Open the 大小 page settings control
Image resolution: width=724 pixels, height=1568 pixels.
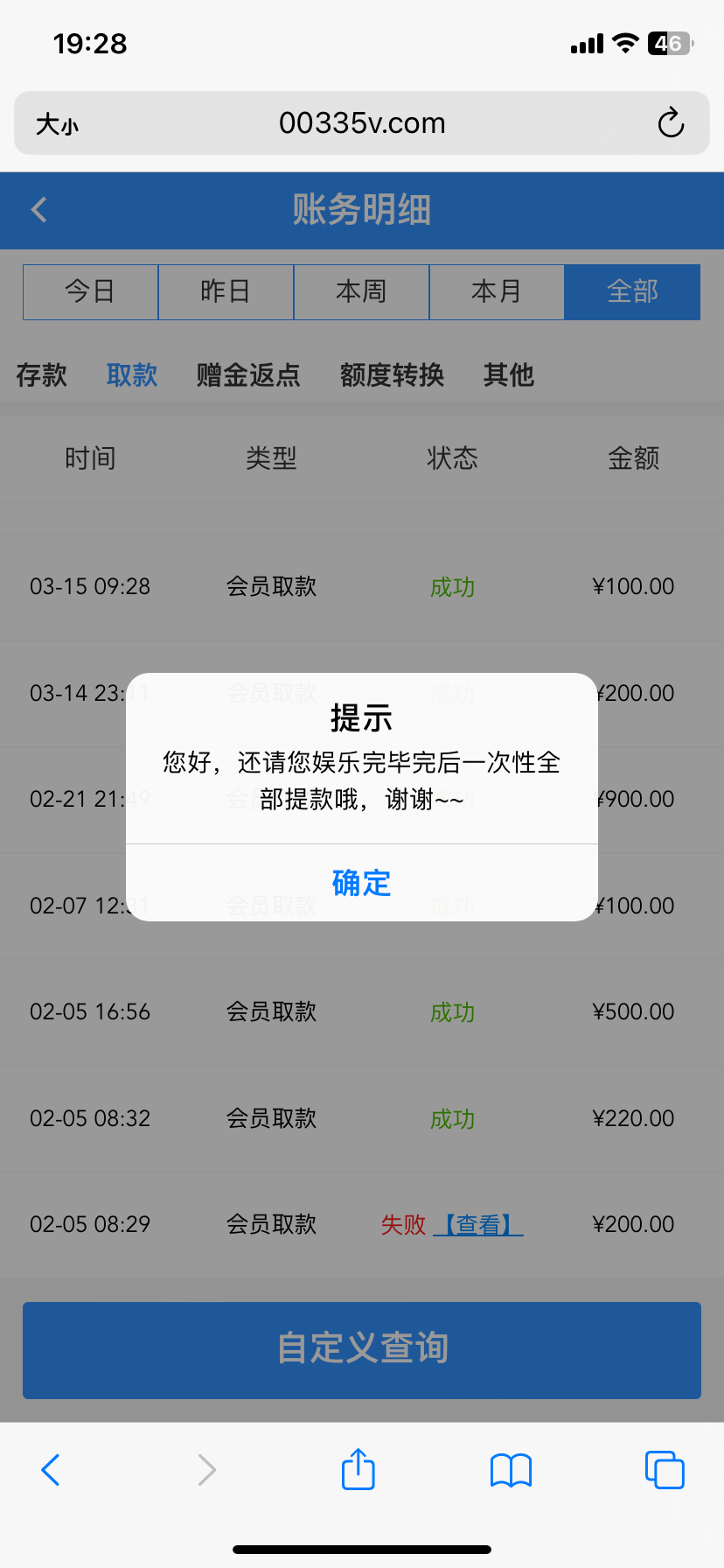(x=57, y=122)
